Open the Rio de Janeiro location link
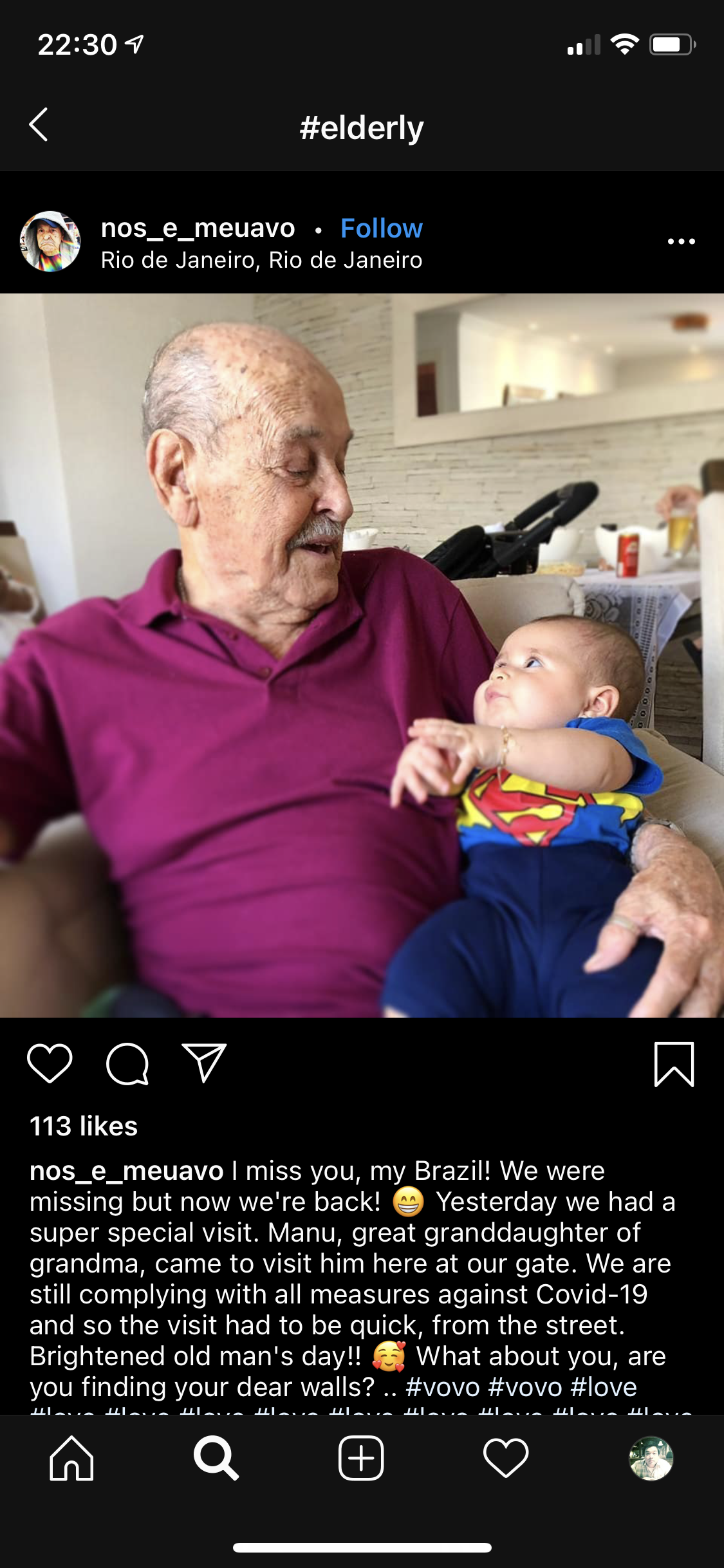Image resolution: width=724 pixels, height=1568 pixels. [261, 260]
